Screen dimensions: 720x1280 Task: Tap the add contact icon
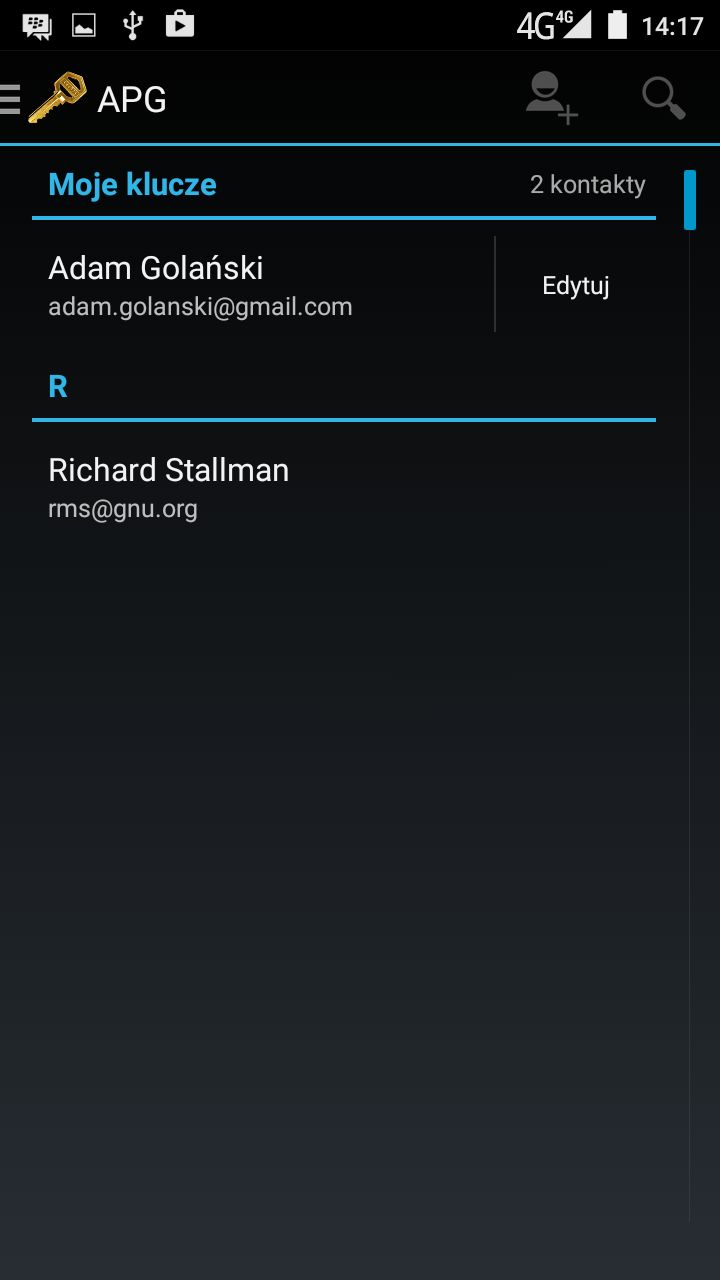(552, 98)
